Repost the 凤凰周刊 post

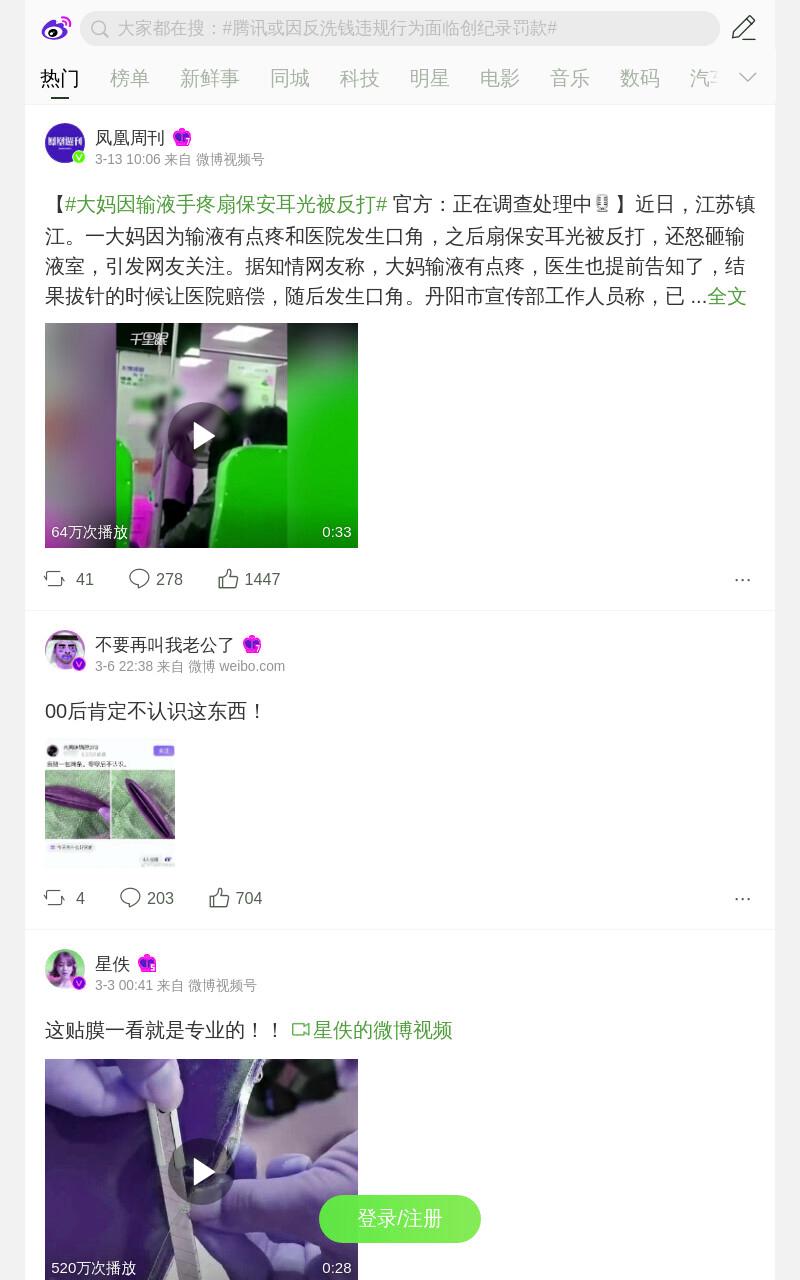tap(69, 579)
